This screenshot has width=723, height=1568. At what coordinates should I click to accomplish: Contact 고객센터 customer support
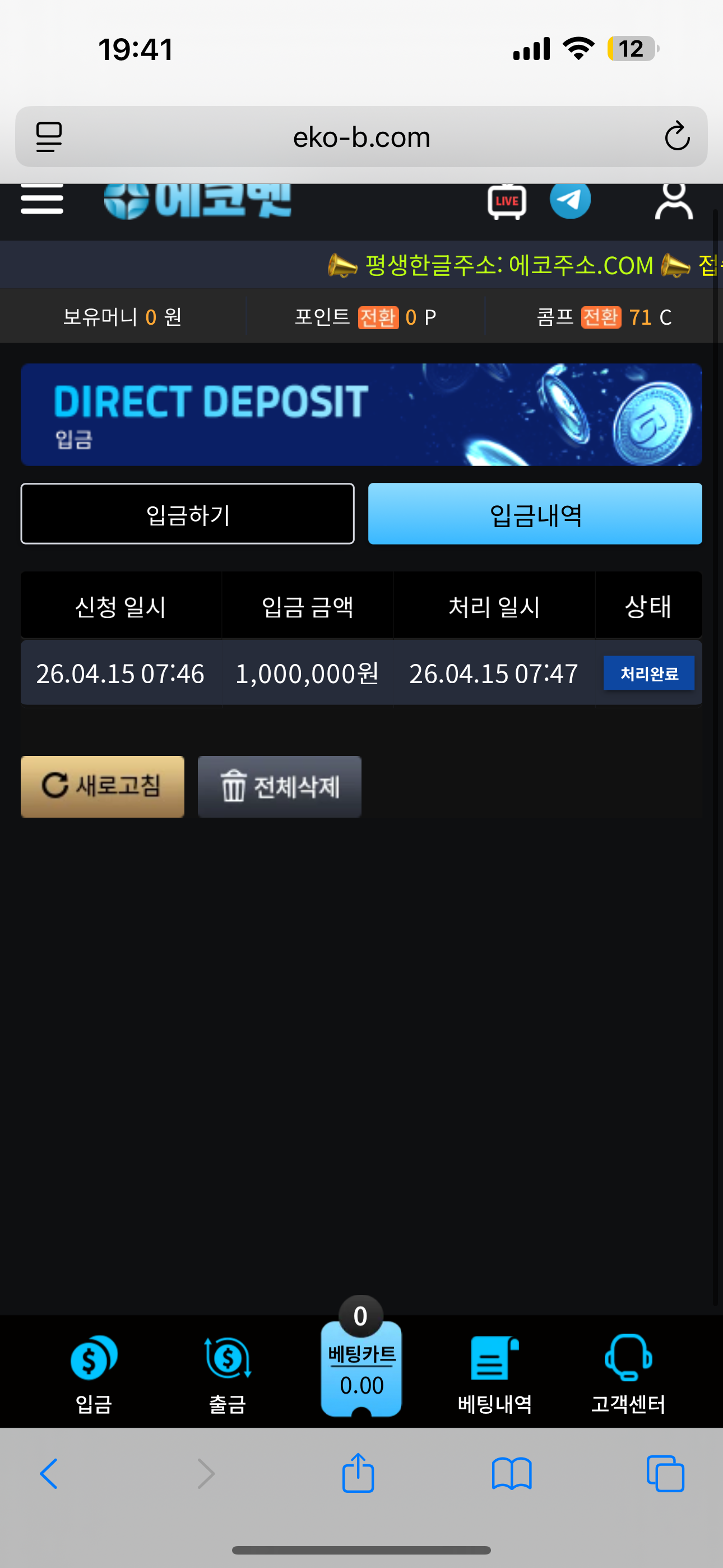tap(628, 1373)
